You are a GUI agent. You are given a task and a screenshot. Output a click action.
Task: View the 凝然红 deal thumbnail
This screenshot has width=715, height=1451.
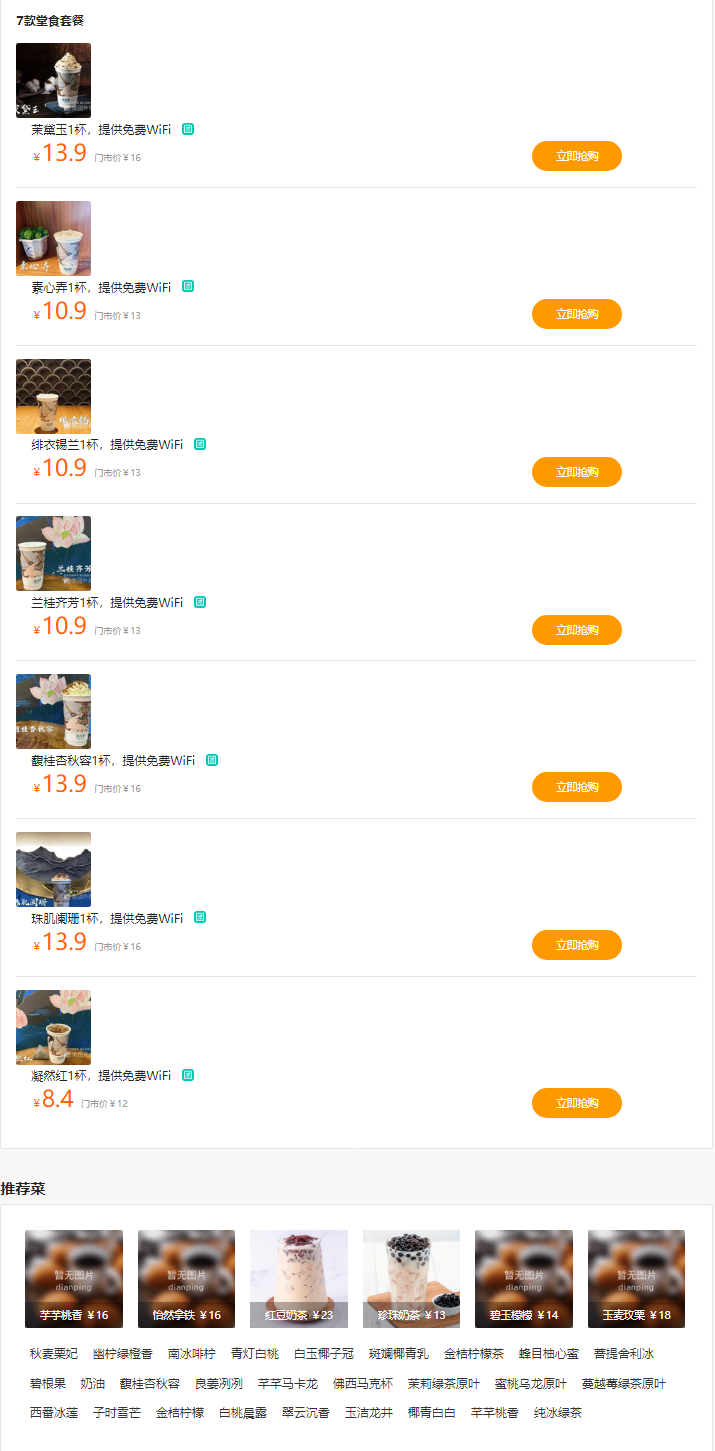pyautogui.click(x=53, y=1027)
